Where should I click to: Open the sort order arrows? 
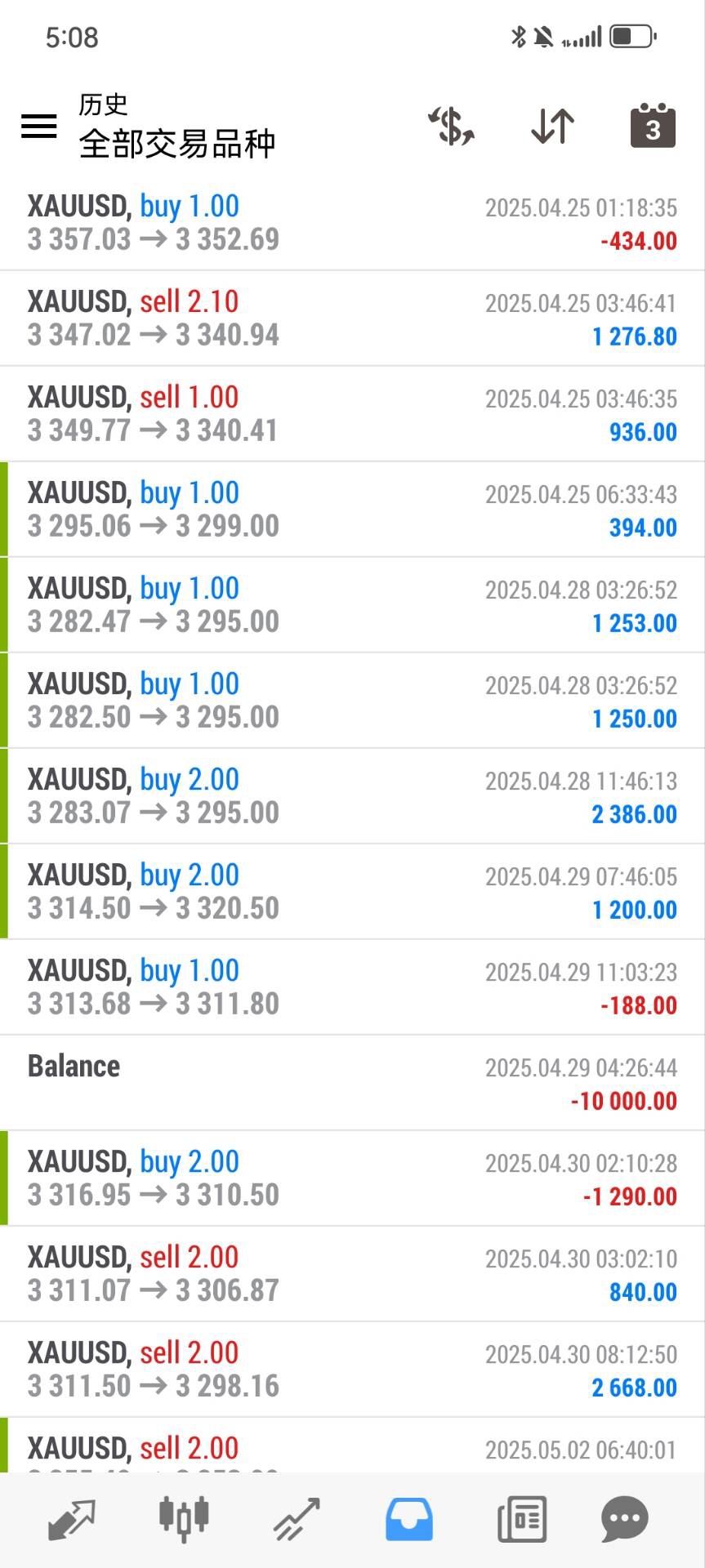click(552, 126)
